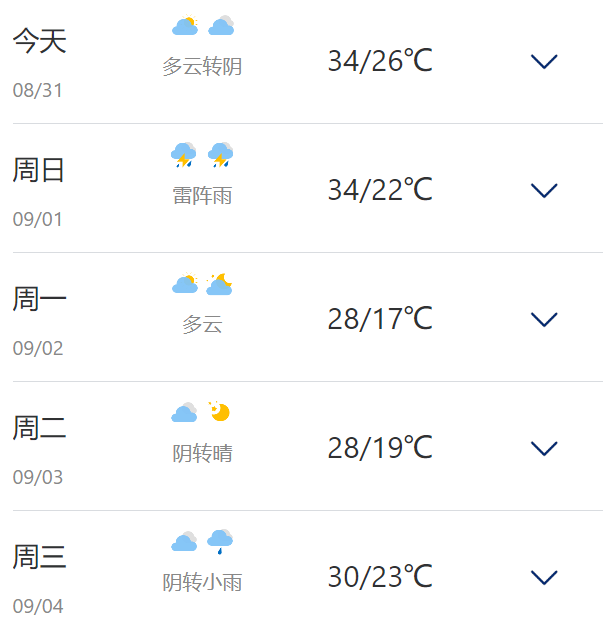The width and height of the screenshot is (612, 628).
Task: Expand today's 08/31 forecast details
Action: pos(543,62)
